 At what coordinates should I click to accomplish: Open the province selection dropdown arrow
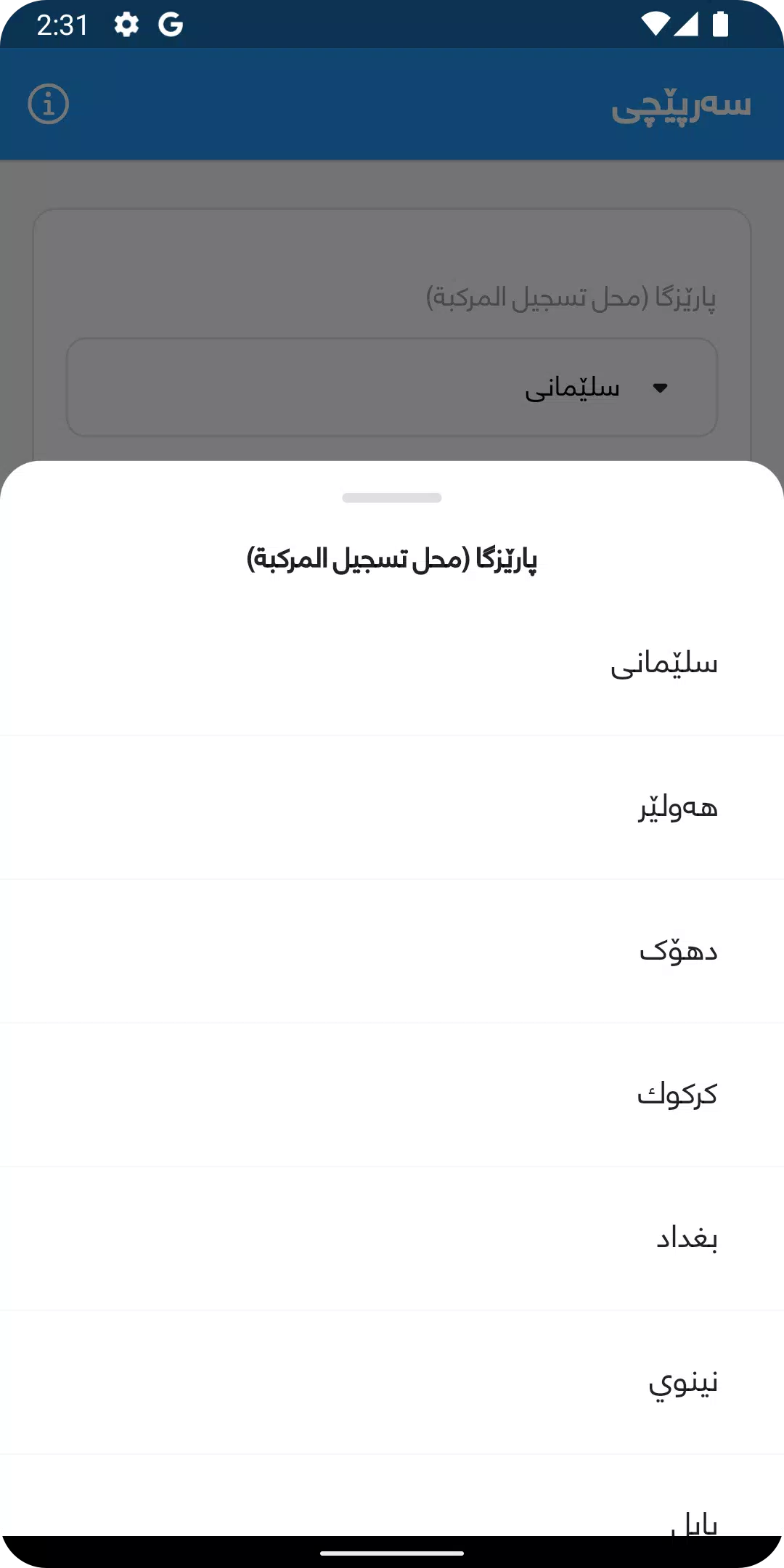click(661, 388)
